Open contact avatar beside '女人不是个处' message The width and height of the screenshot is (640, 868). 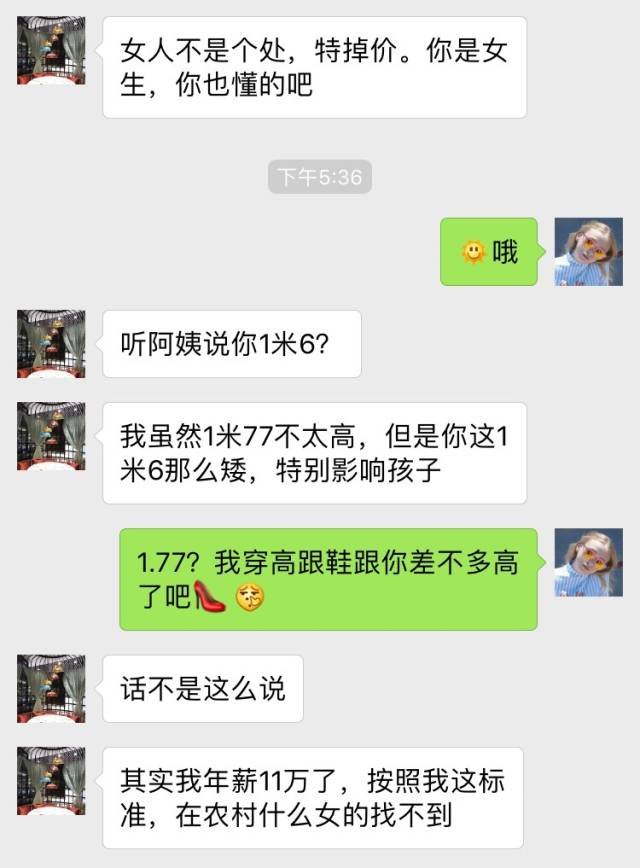(51, 51)
